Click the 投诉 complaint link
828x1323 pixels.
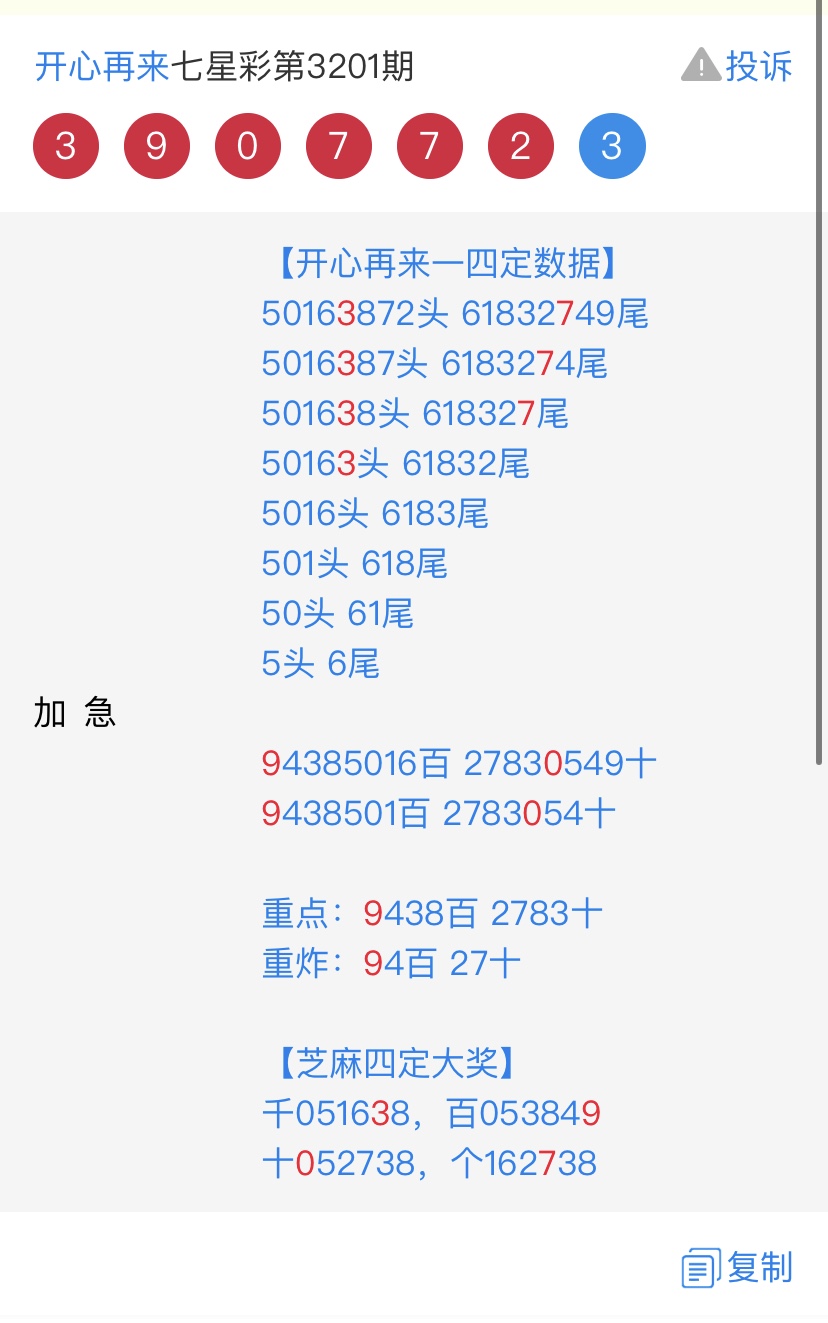click(762, 66)
